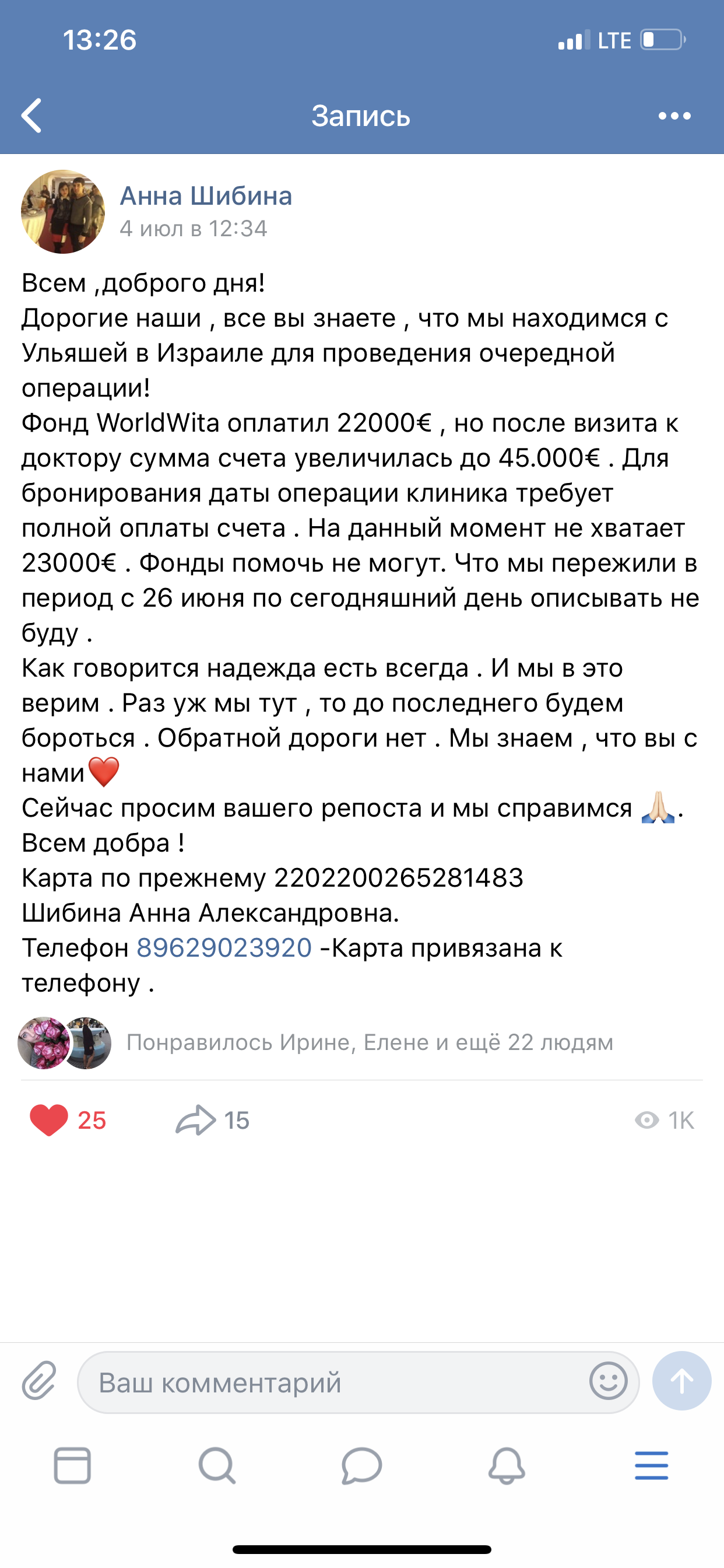Image resolution: width=724 pixels, height=1568 pixels.
Task: Call the phone number 89629023920
Action: (x=224, y=948)
